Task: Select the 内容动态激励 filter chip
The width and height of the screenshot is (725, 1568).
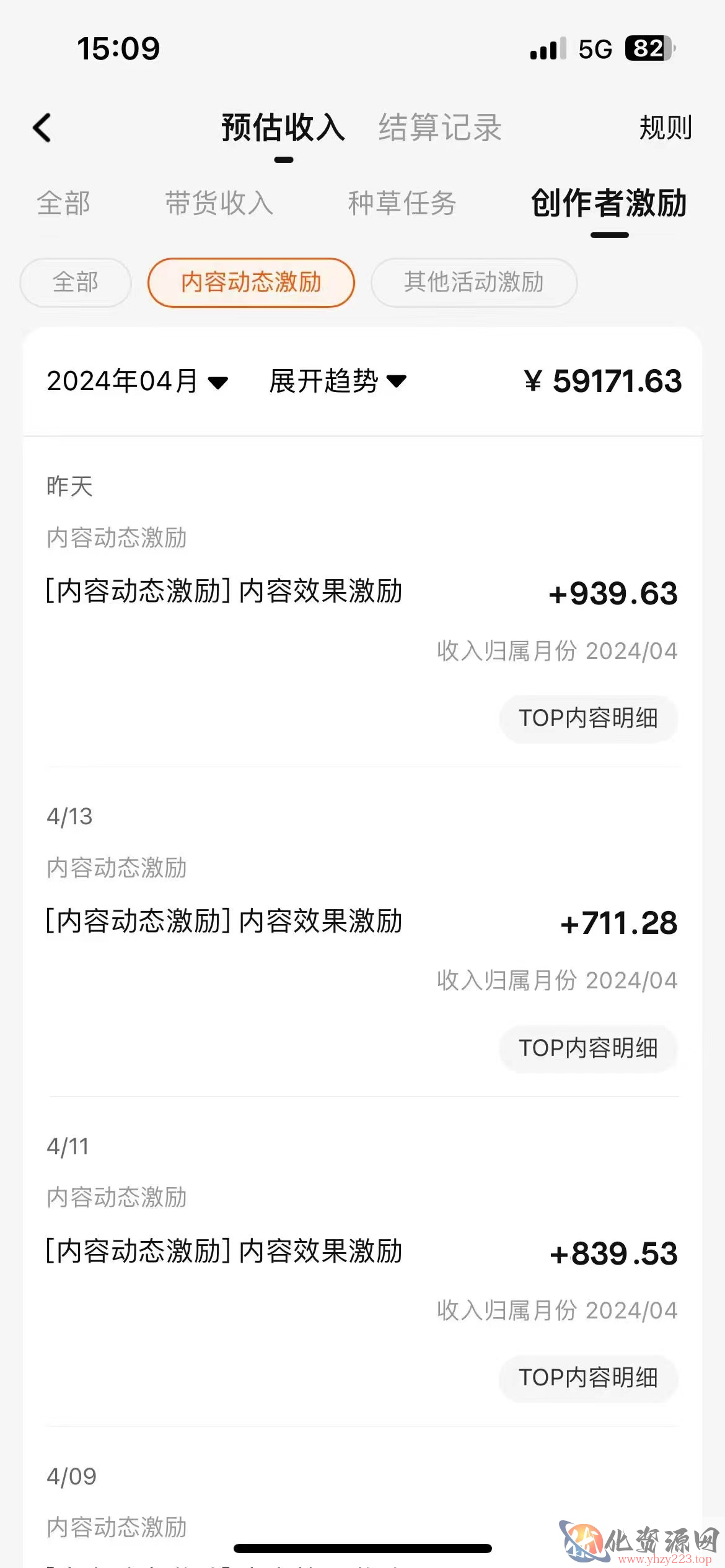Action: [x=251, y=282]
